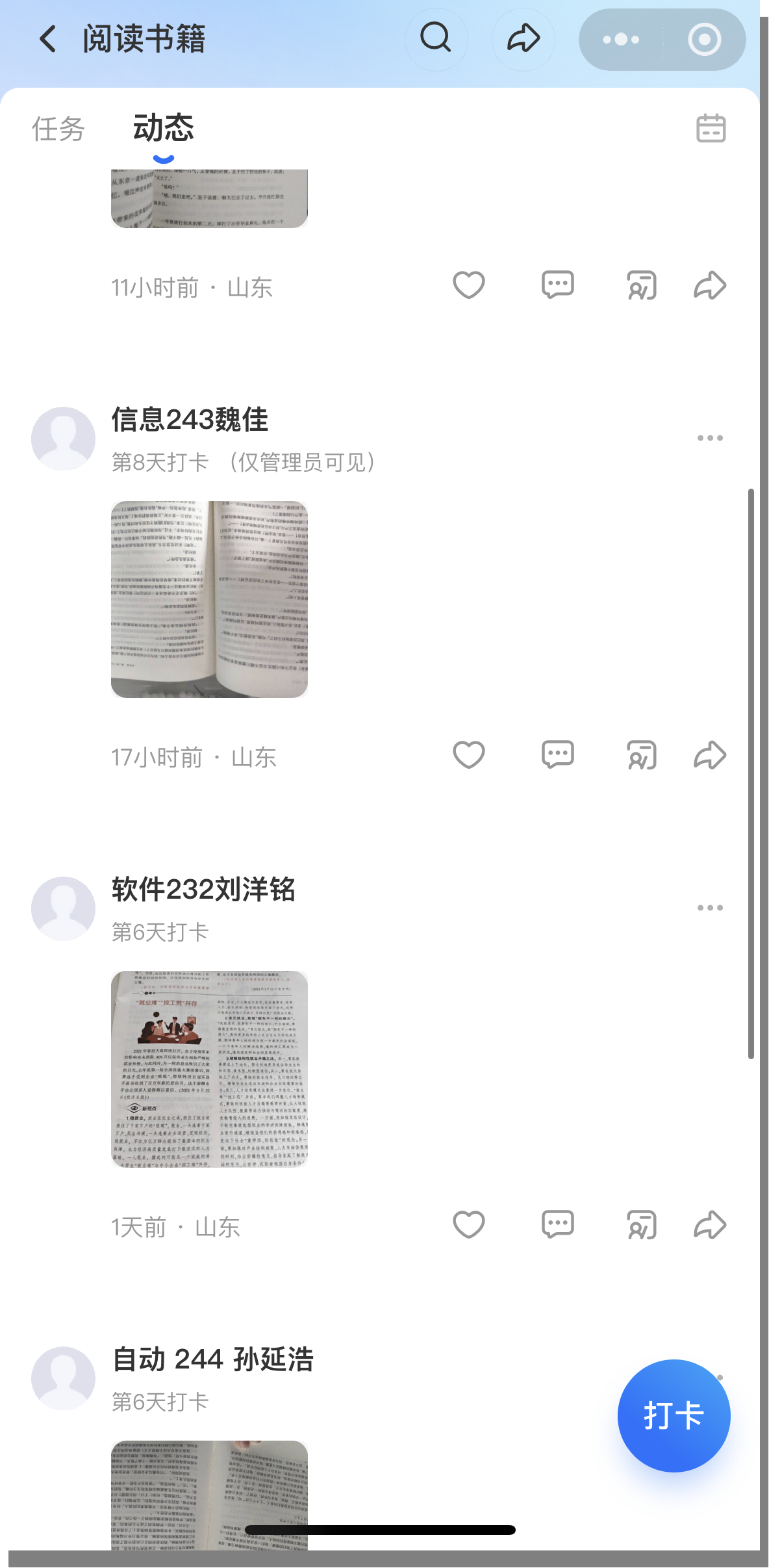Go back from 阅读书籍 page
The height and width of the screenshot is (1568, 769).
[47, 39]
